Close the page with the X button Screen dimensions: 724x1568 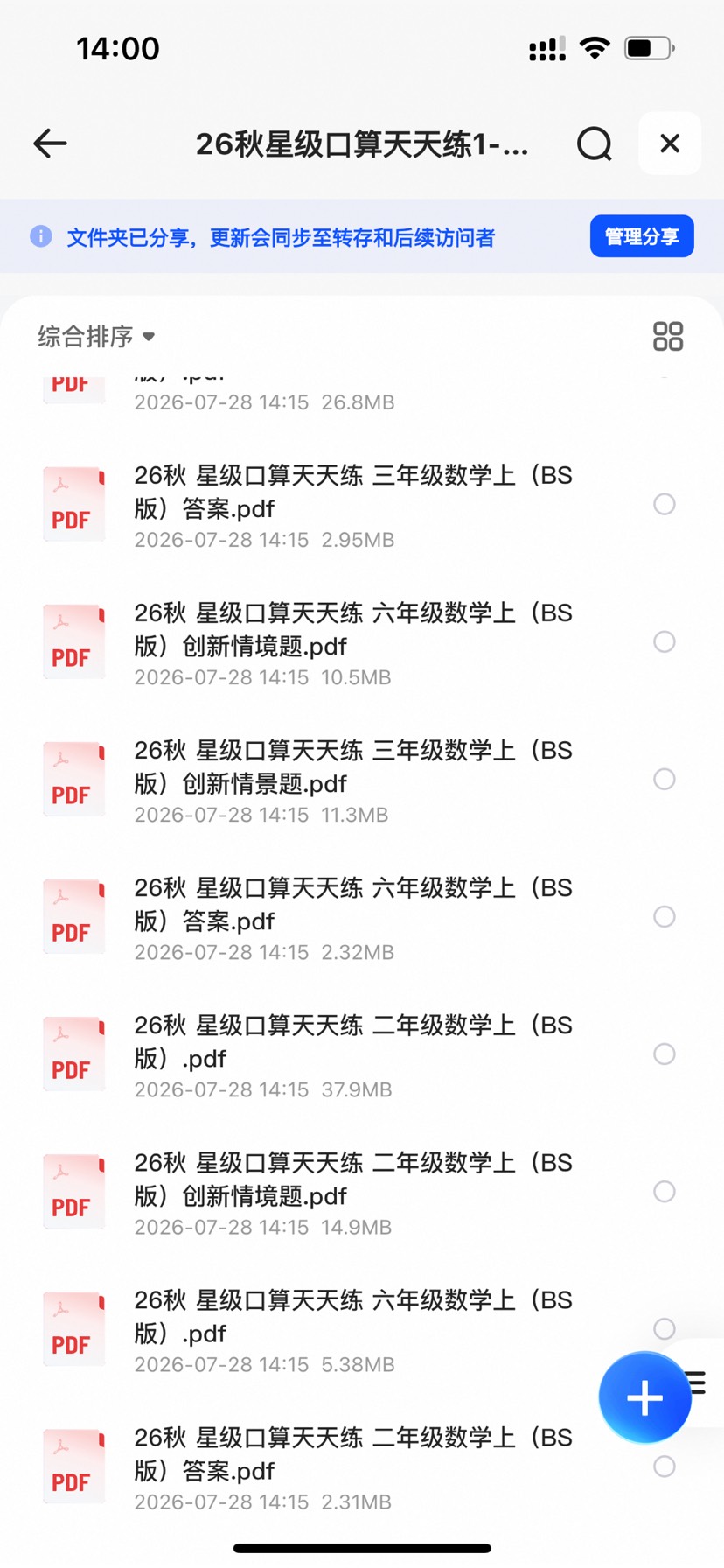pyautogui.click(x=670, y=143)
